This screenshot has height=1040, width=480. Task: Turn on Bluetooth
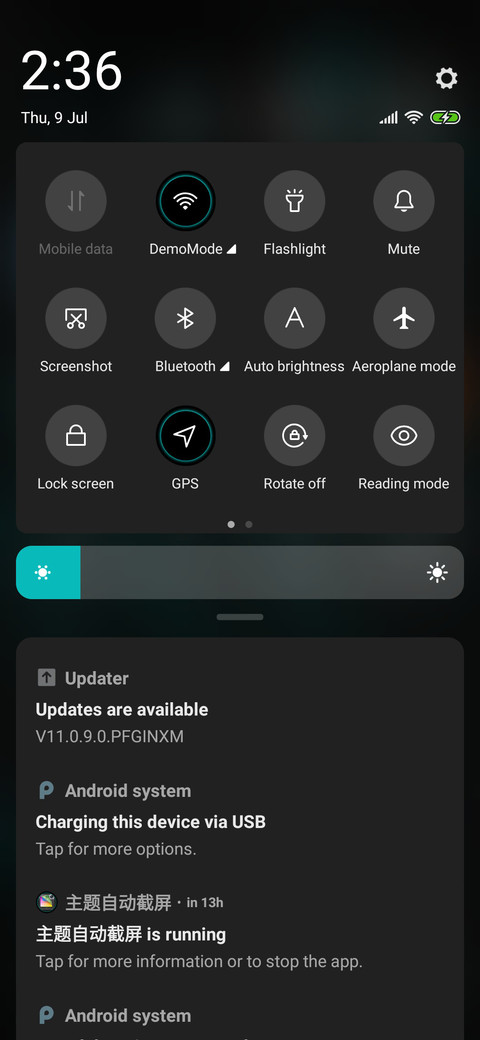pyautogui.click(x=185, y=318)
